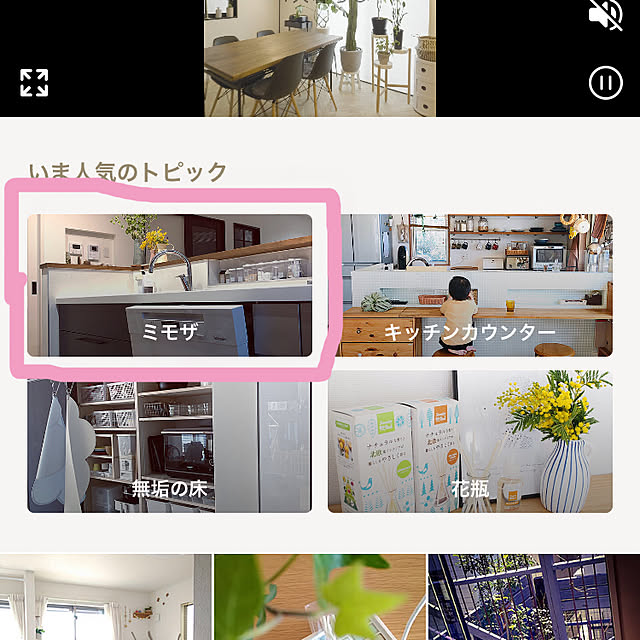Open the balcony railing photo

tap(534, 598)
